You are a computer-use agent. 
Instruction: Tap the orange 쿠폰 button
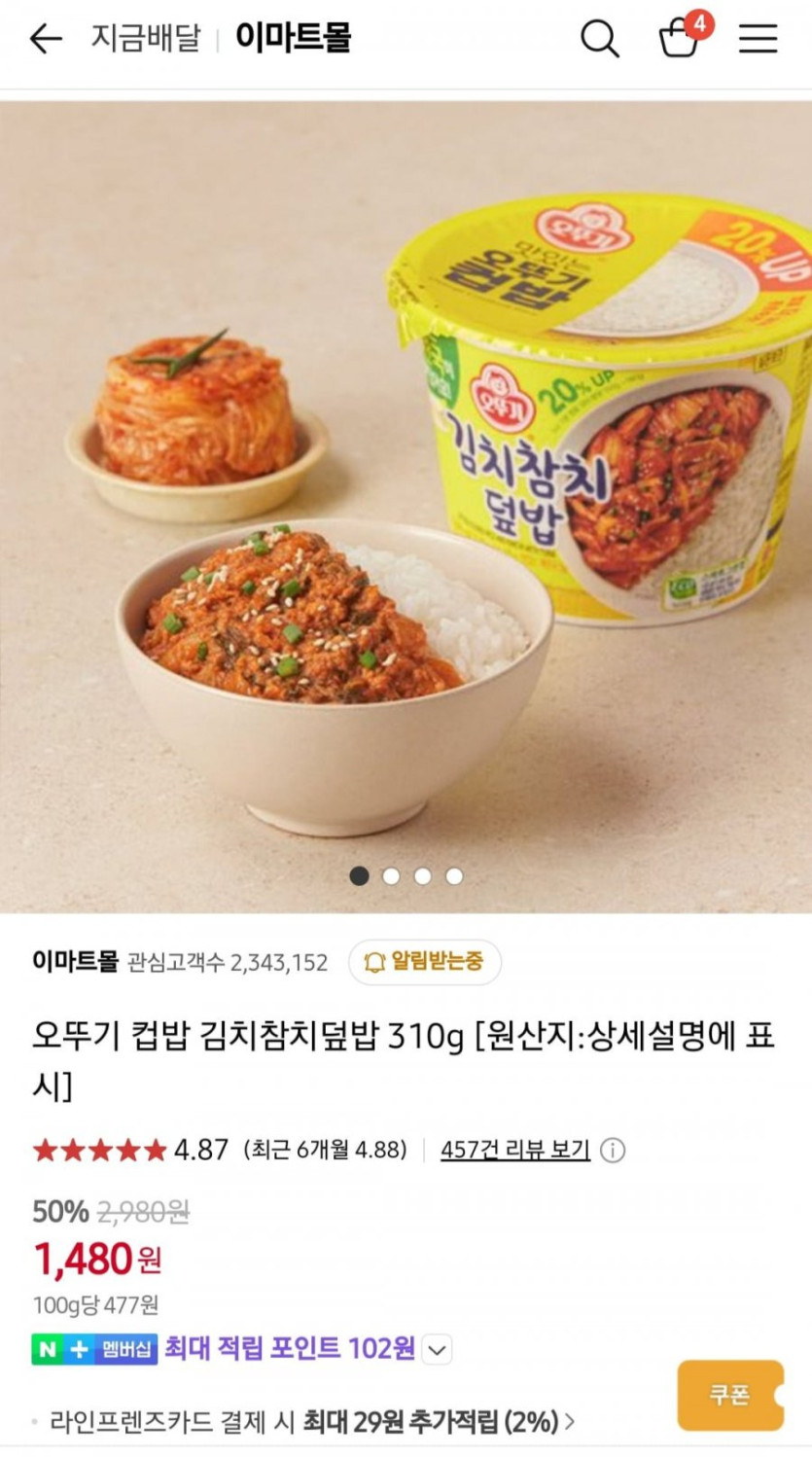click(730, 1395)
